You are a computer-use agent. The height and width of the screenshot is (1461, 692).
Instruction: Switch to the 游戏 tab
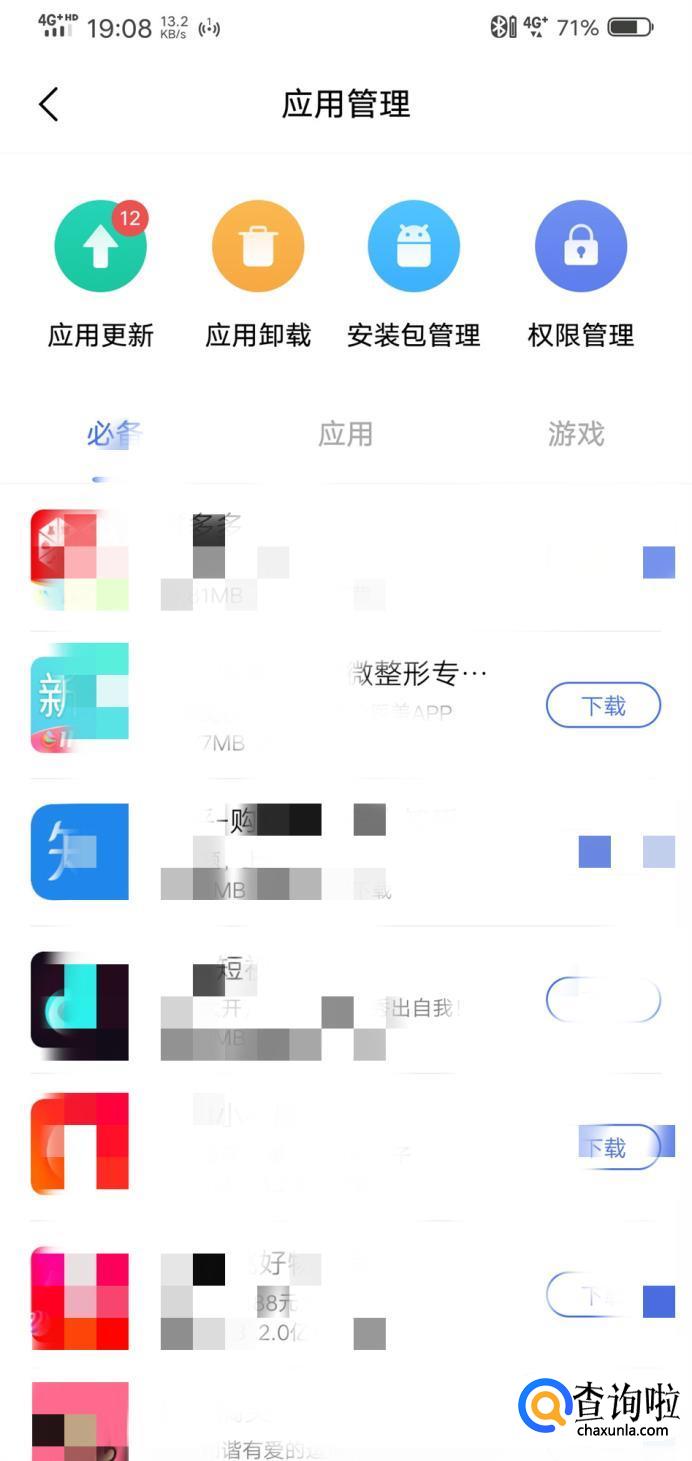tap(576, 434)
